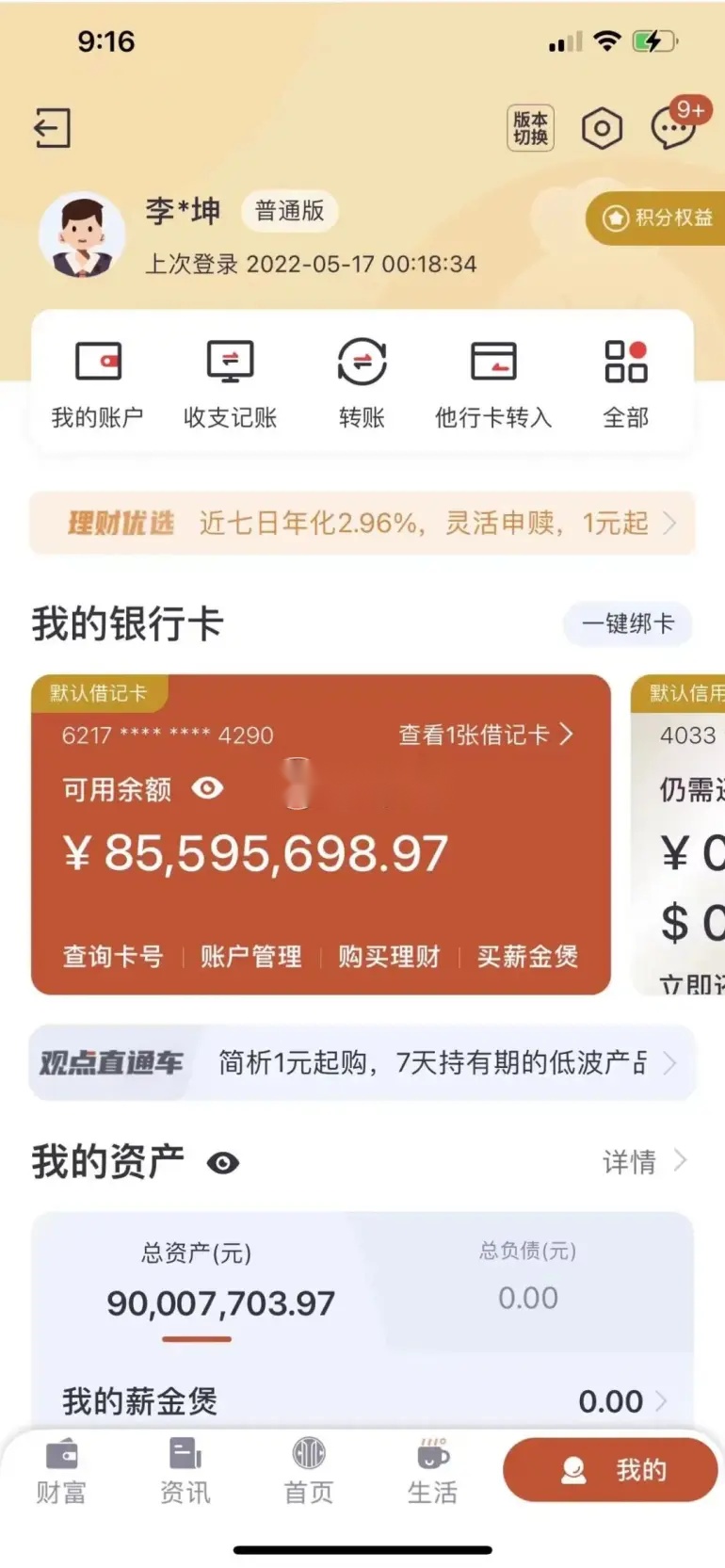Tap 一键绑卡 button
This screenshot has height=1568, width=725.
click(628, 623)
